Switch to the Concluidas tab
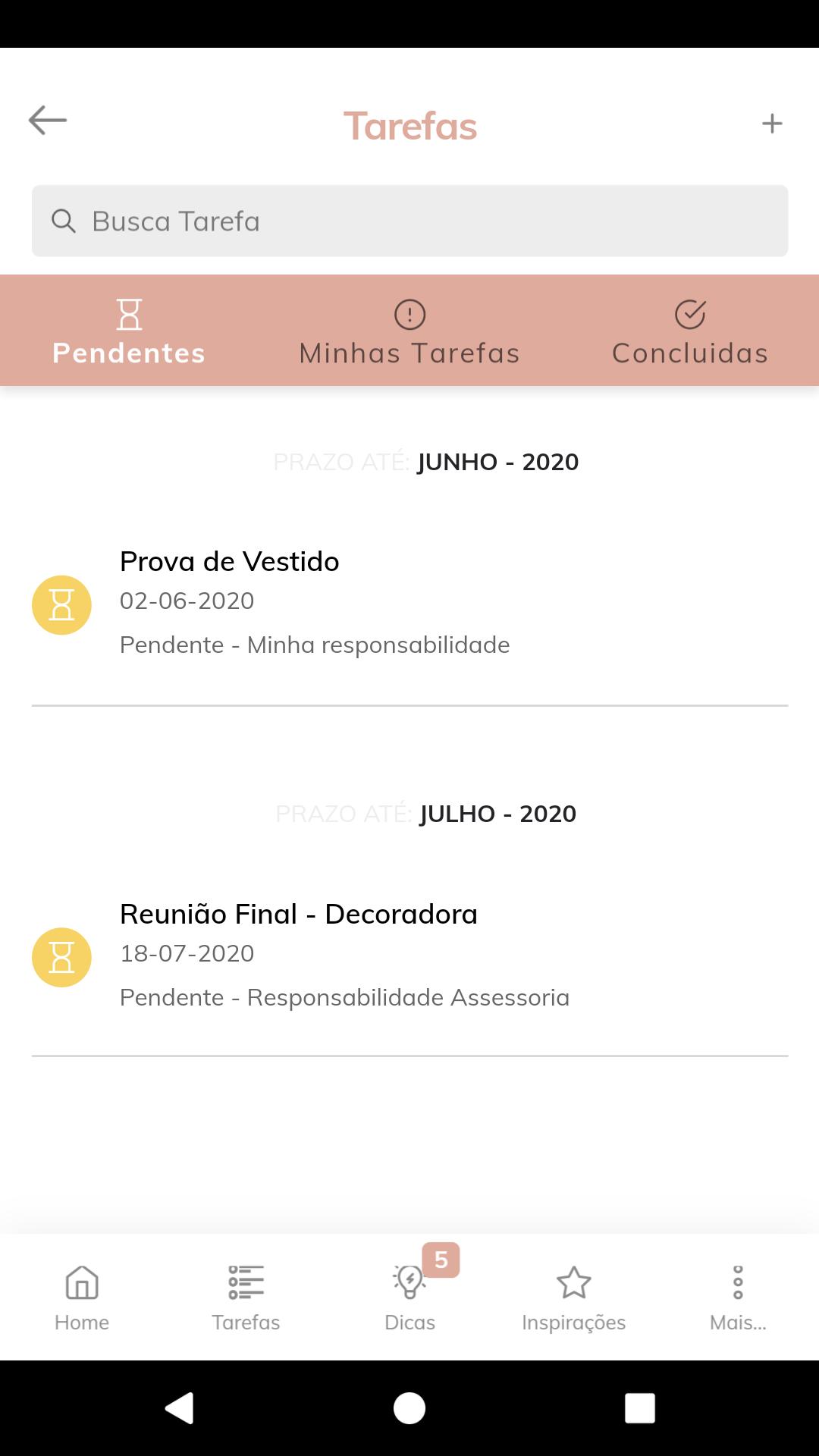 [690, 332]
